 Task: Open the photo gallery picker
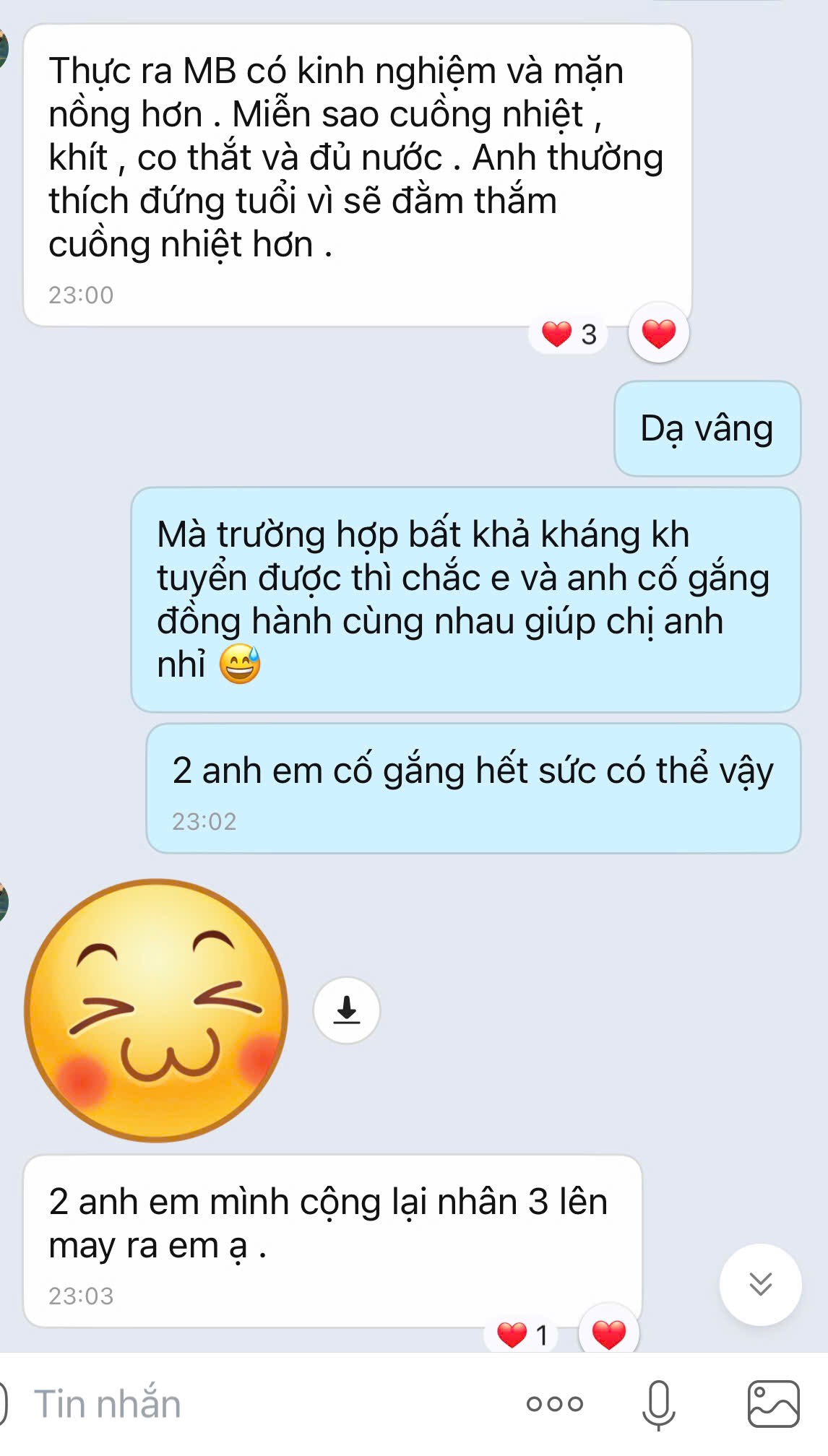(x=773, y=1404)
